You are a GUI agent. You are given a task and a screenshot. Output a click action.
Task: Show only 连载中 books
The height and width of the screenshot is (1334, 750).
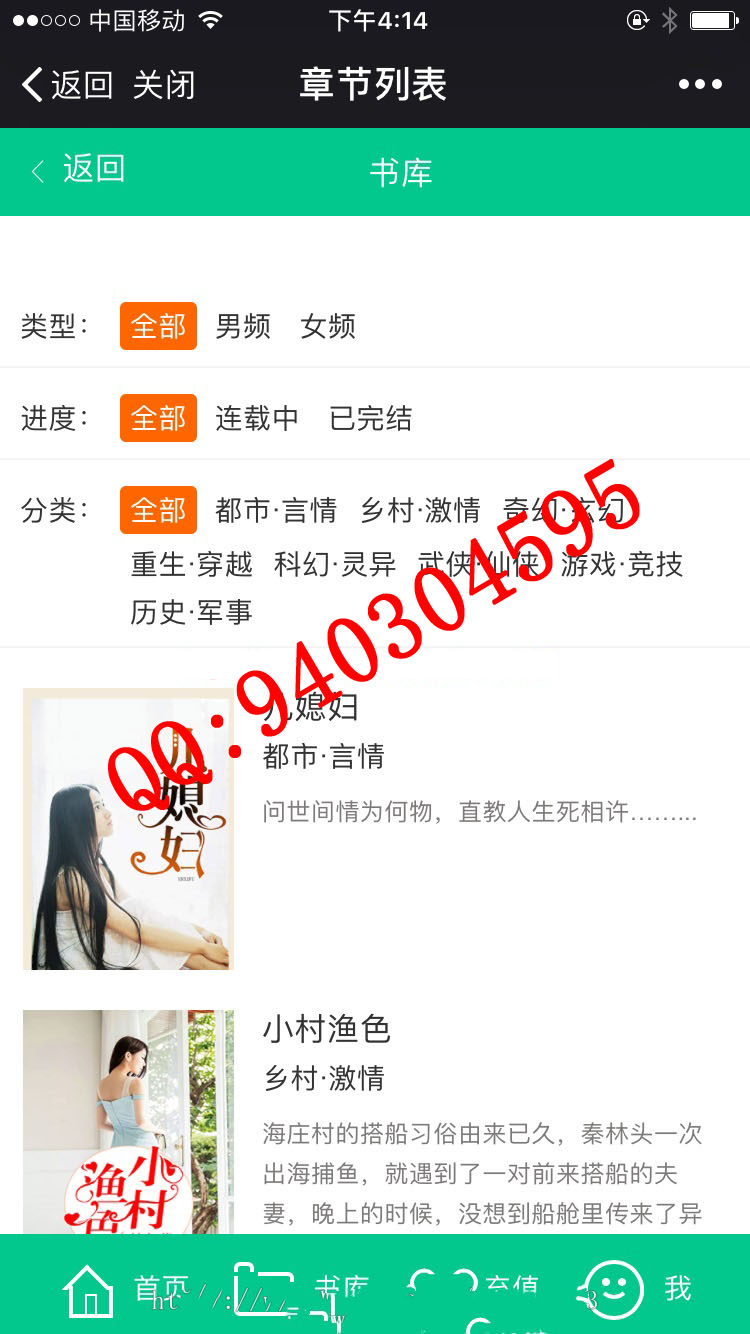pyautogui.click(x=257, y=418)
